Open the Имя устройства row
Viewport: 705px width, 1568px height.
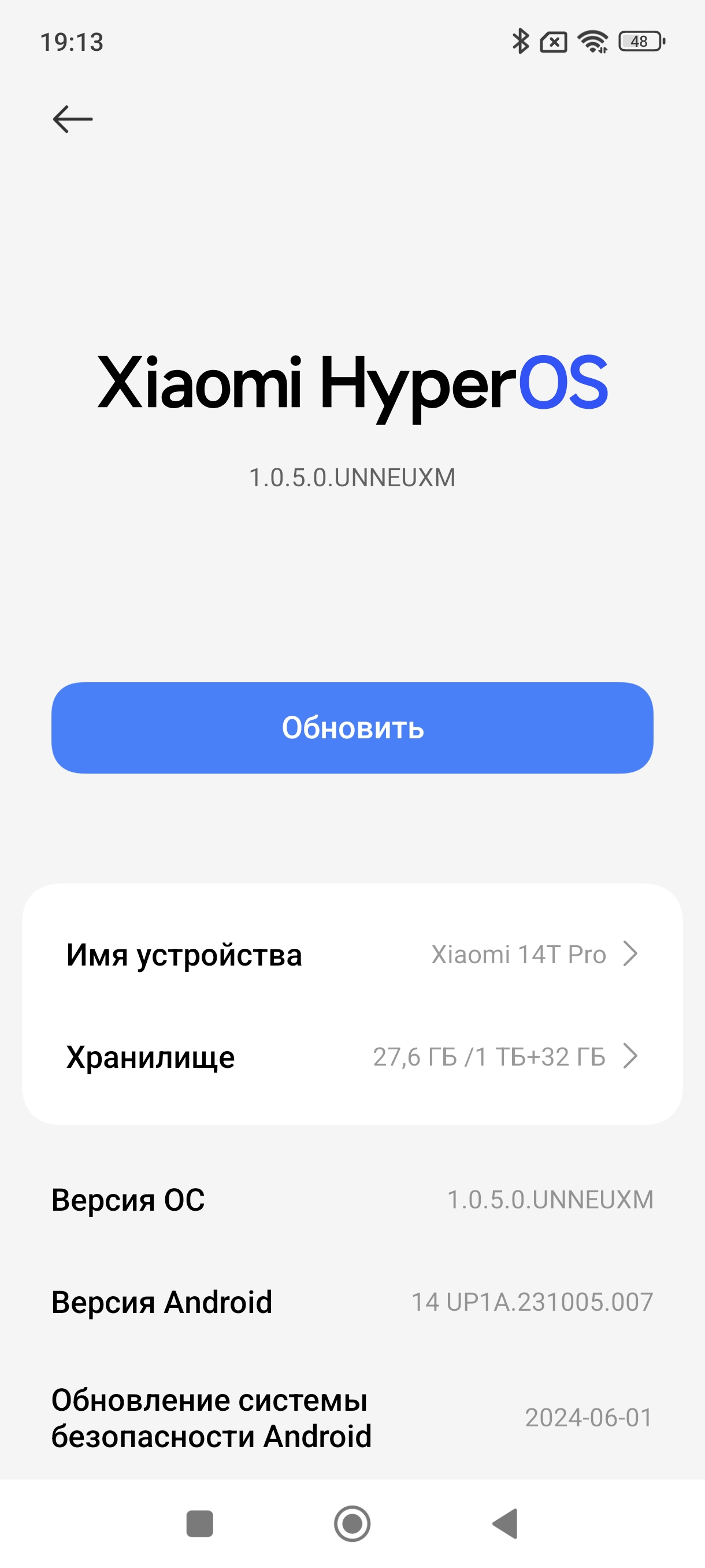[x=352, y=954]
